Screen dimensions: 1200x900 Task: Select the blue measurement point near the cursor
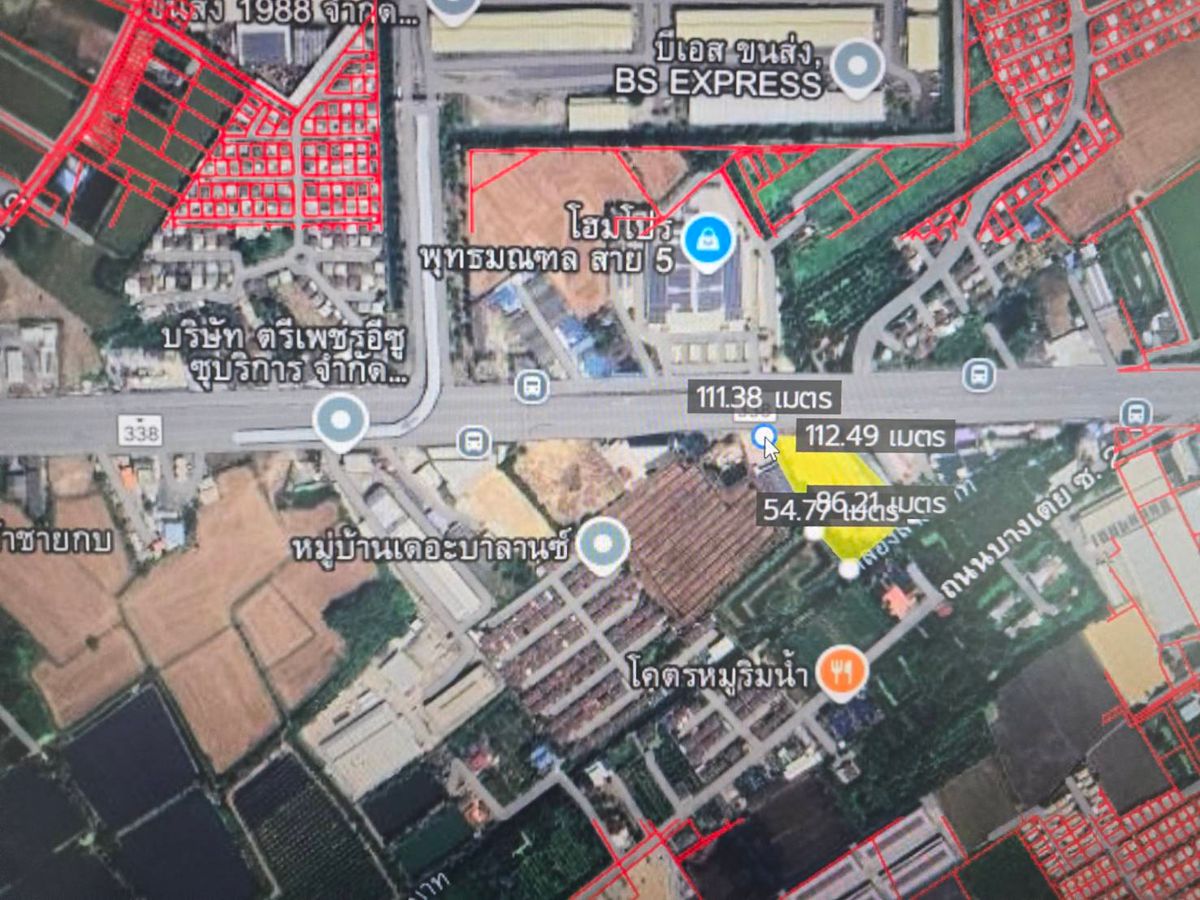[x=764, y=435]
